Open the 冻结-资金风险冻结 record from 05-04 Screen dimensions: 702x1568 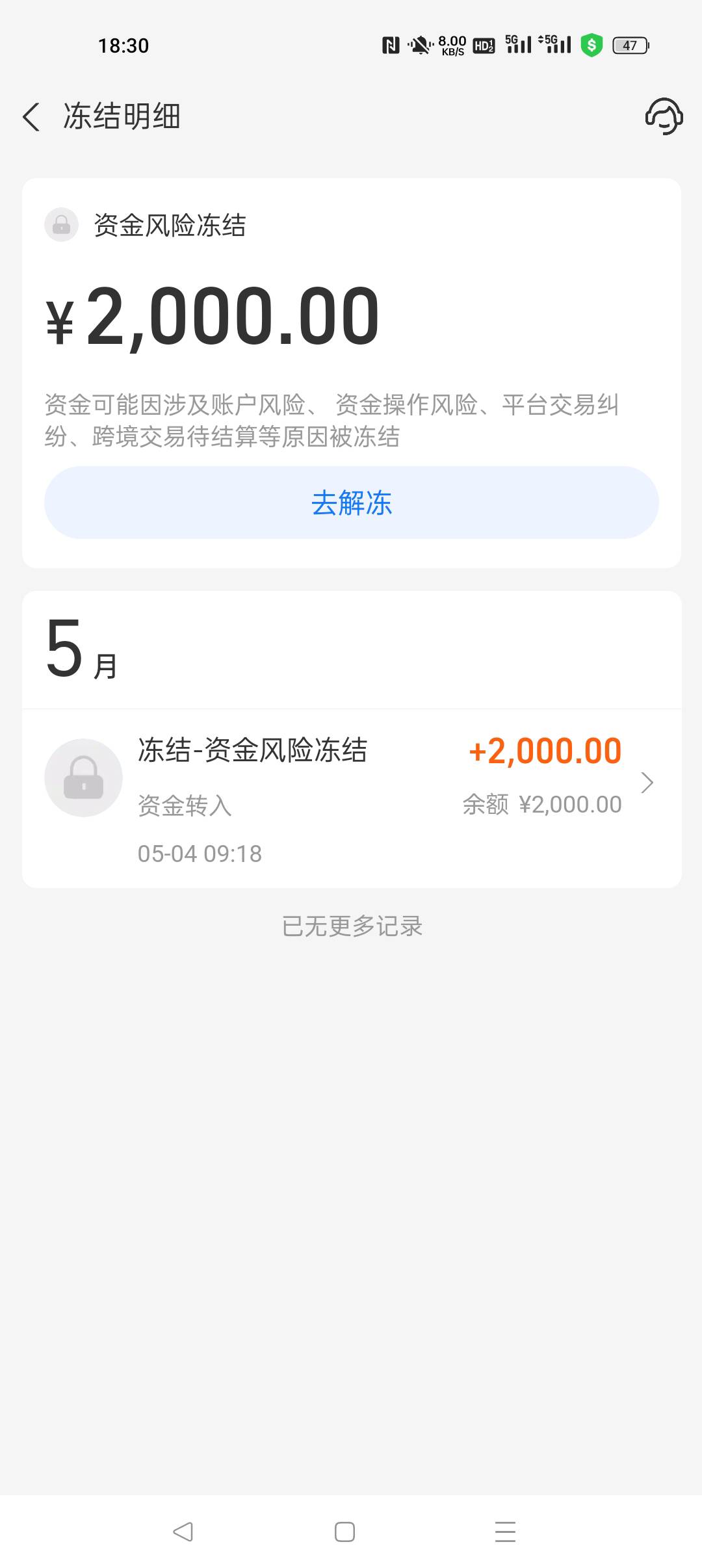[x=352, y=798]
